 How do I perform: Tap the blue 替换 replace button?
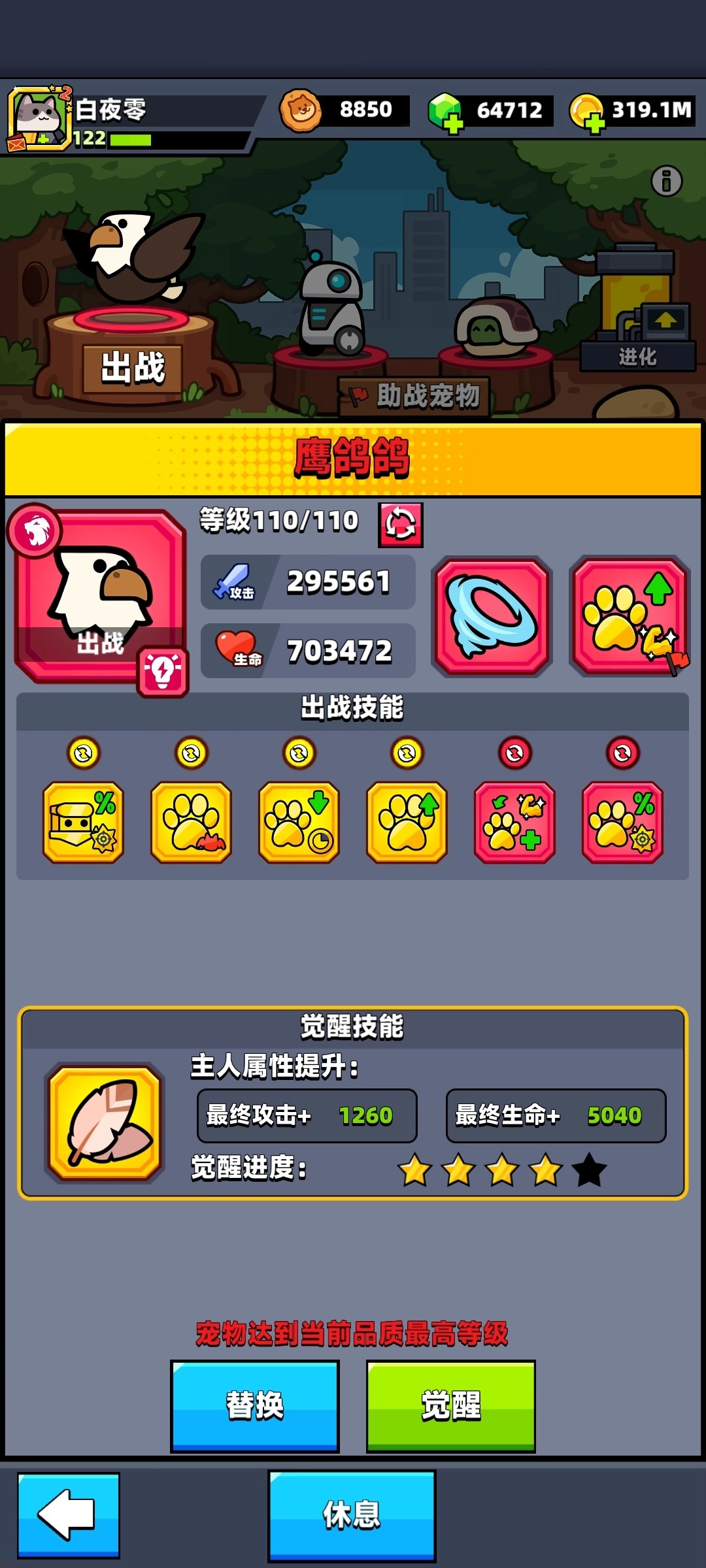254,1406
